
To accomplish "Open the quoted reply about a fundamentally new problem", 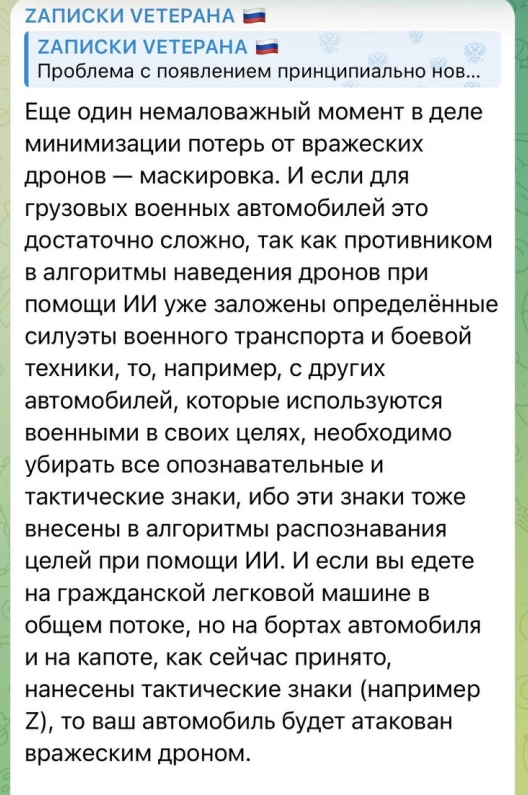I will click(263, 59).
